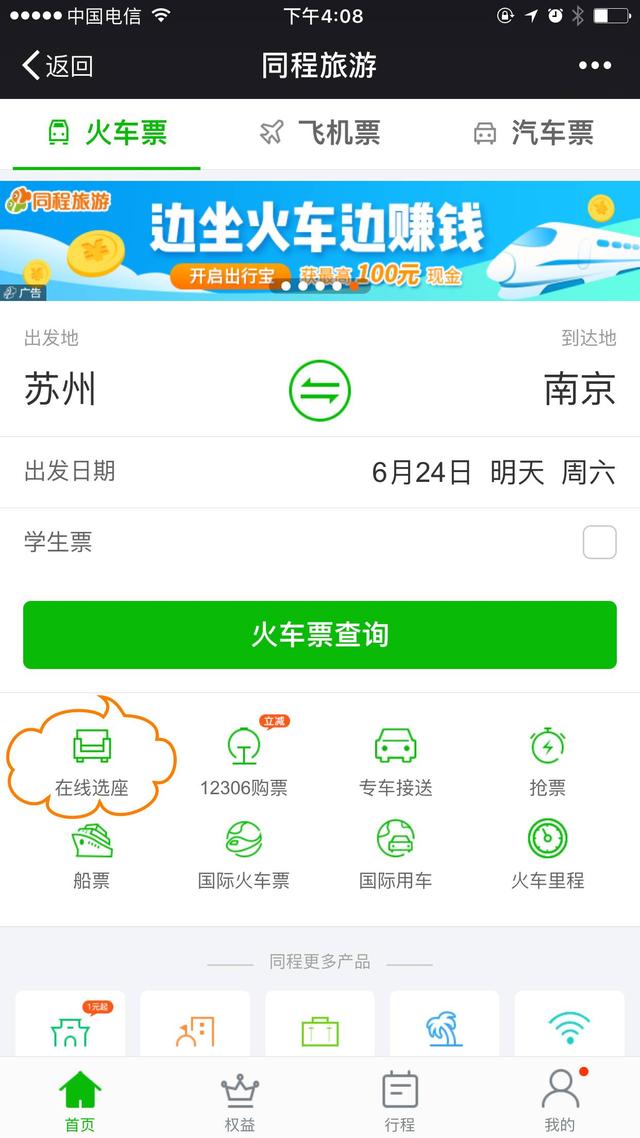Open 专车接送 service
This screenshot has width=640, height=1138.
coord(396,762)
